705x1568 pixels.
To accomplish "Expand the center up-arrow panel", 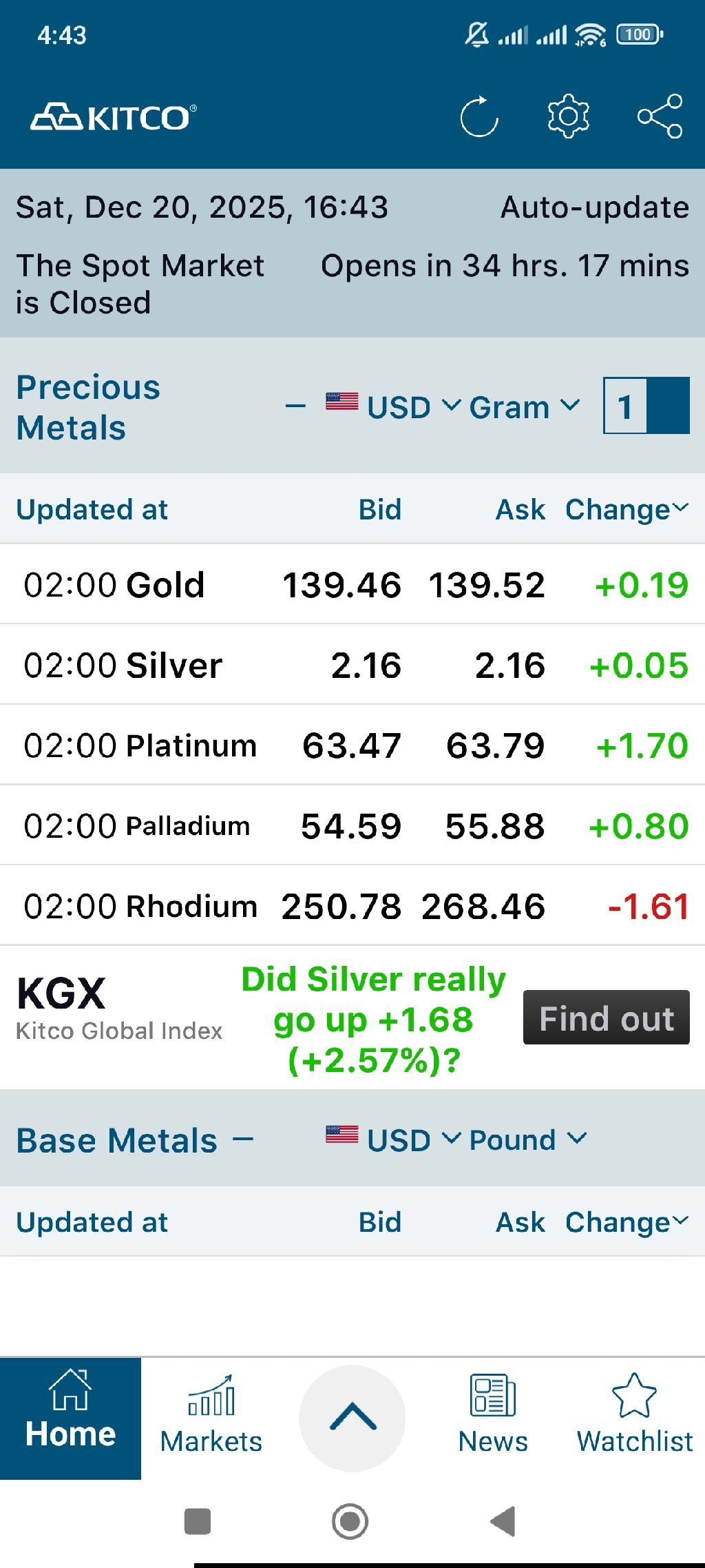I will coord(352,1419).
